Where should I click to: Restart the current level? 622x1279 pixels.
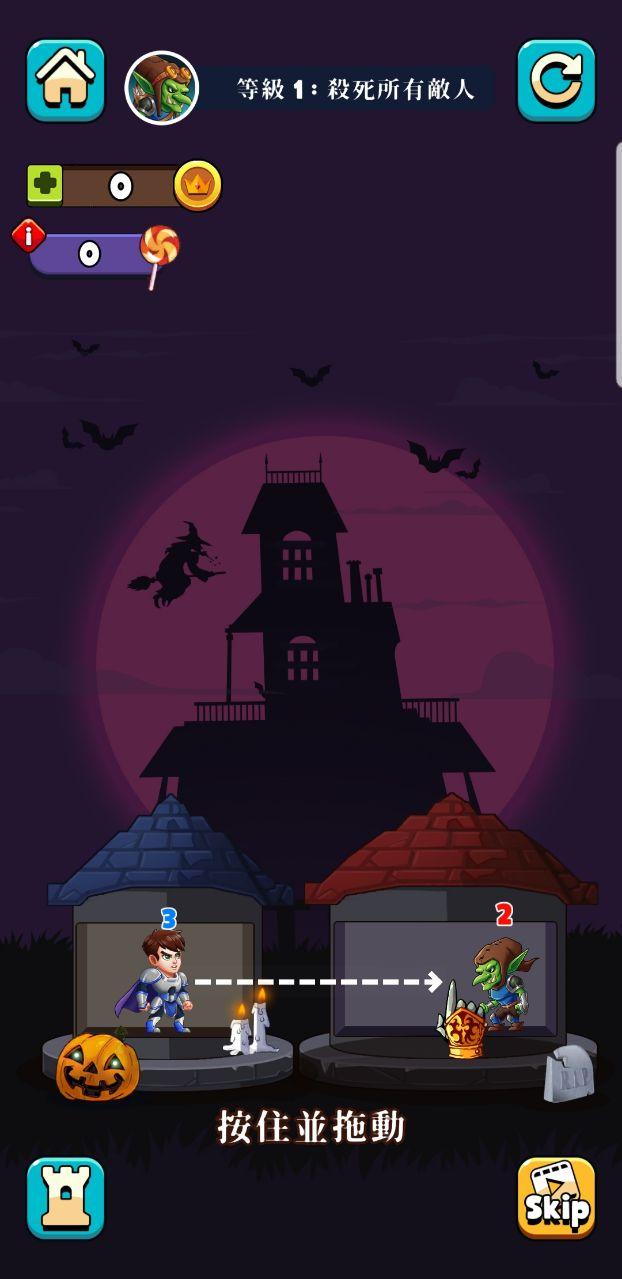pos(556,81)
